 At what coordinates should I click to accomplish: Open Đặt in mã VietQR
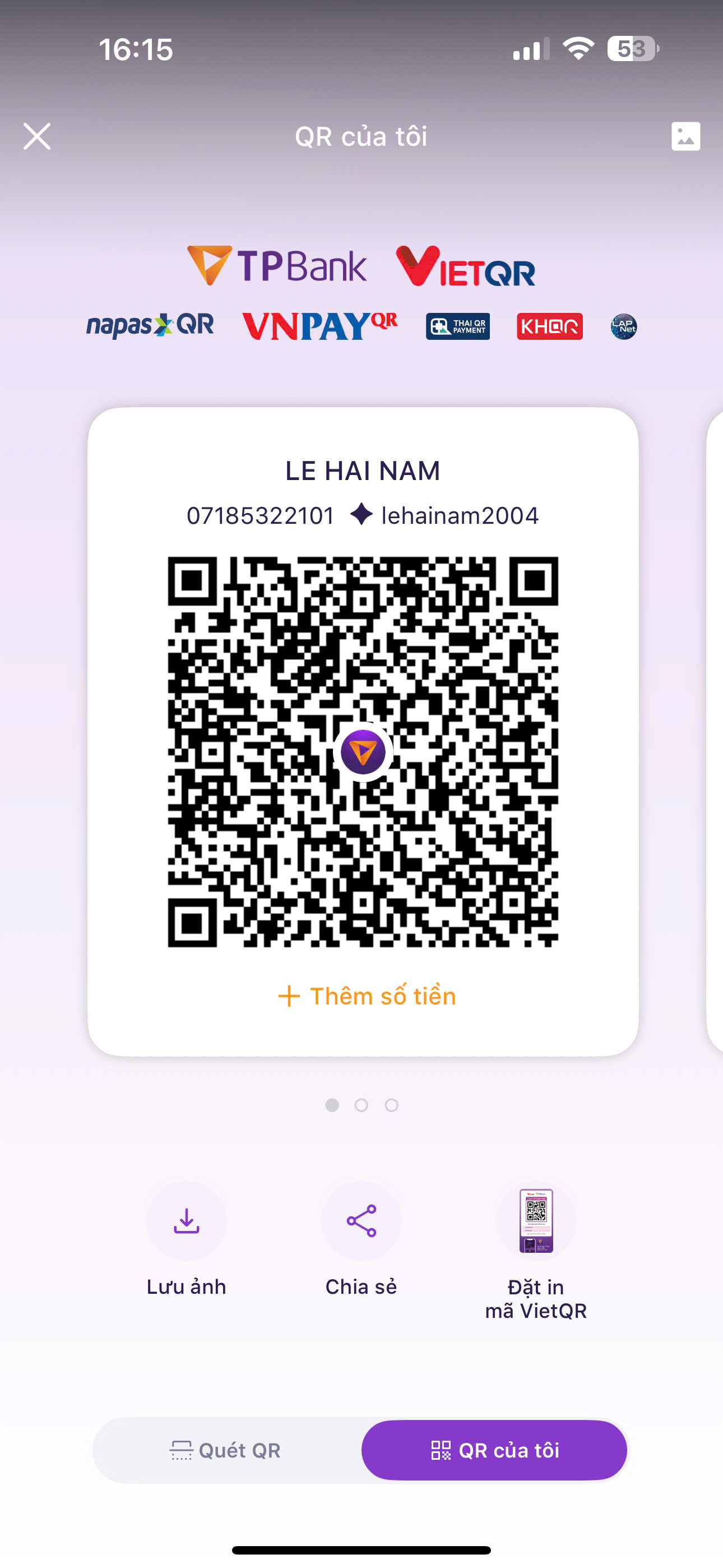pos(536,1221)
